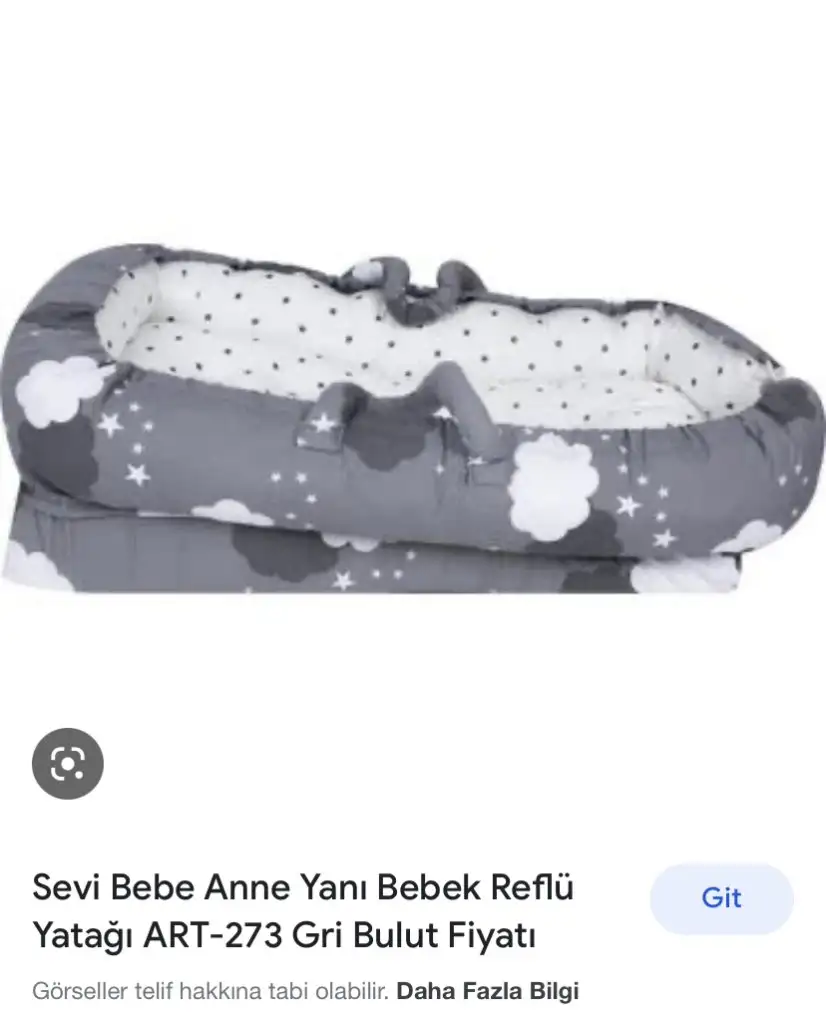Open the Sevi Bebe baby nest image
This screenshot has width=826, height=1024.
[x=400, y=420]
